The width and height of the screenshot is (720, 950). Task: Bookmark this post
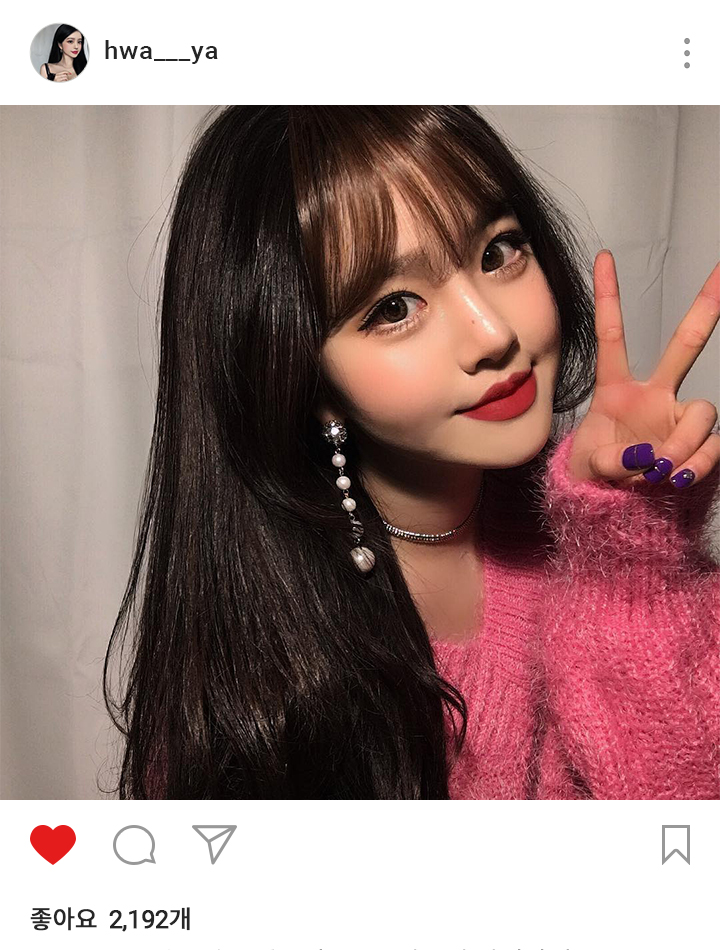pyautogui.click(x=676, y=845)
